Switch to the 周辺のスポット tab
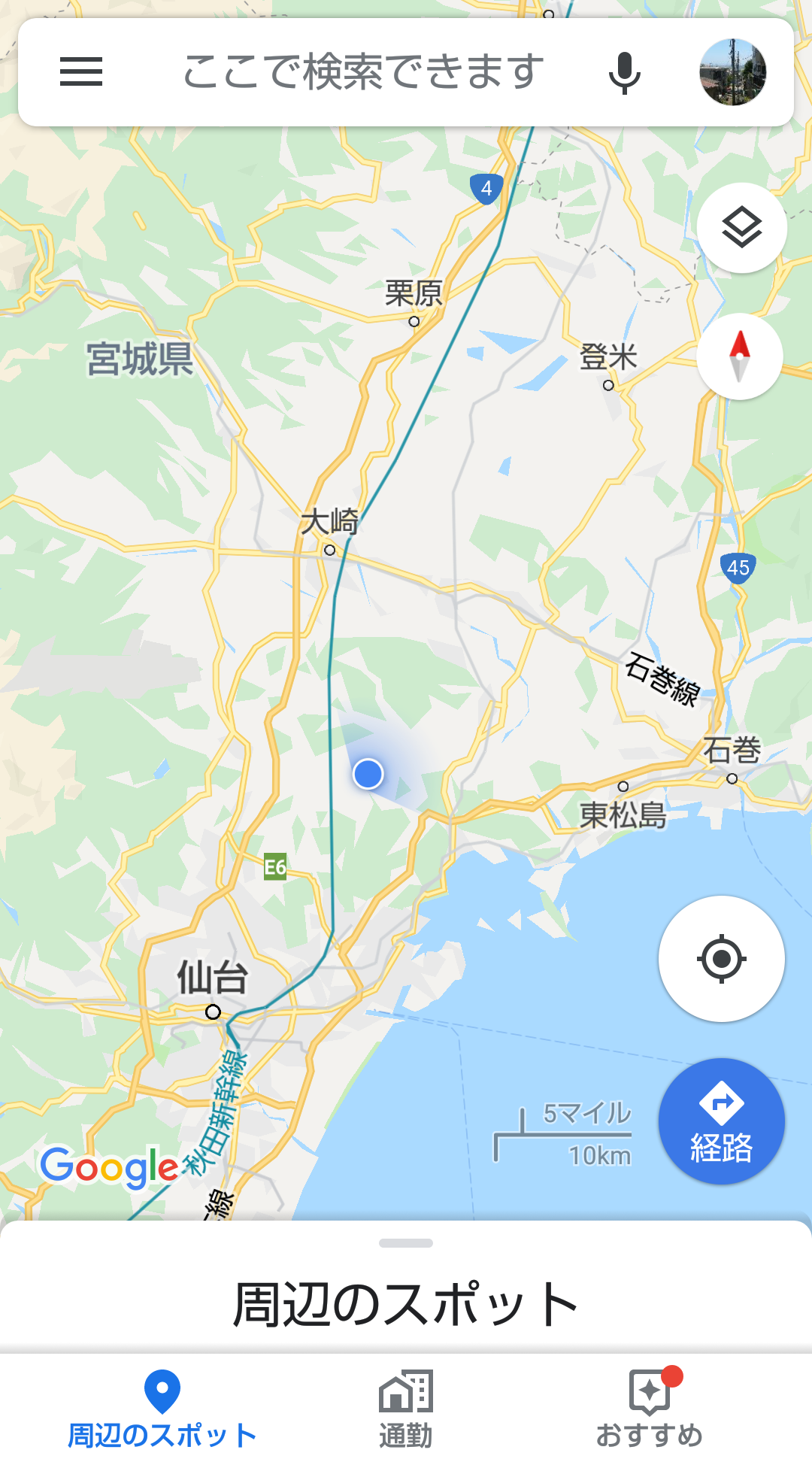 point(162,1408)
